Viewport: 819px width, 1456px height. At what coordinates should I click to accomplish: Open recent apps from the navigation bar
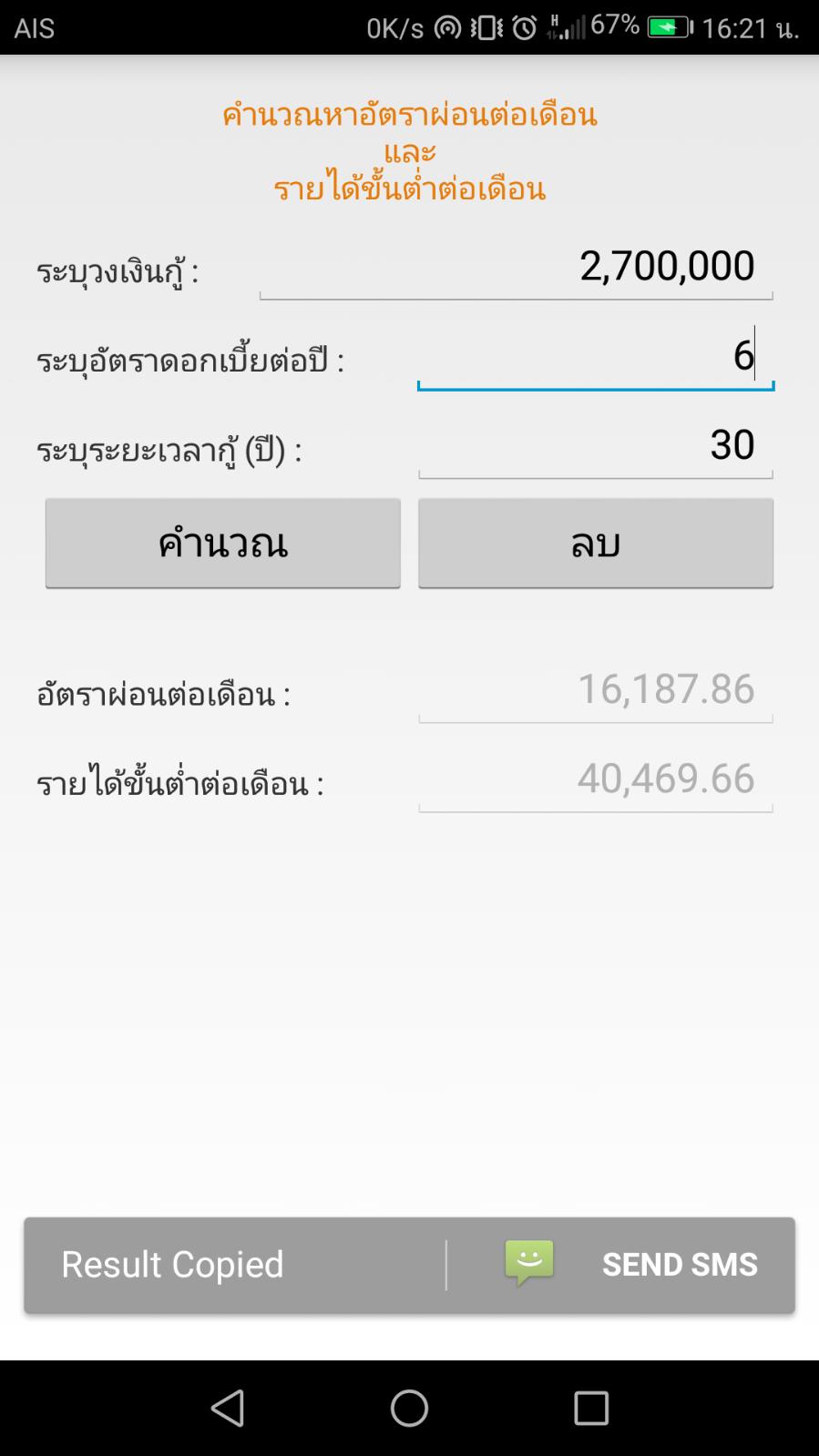tap(591, 1408)
